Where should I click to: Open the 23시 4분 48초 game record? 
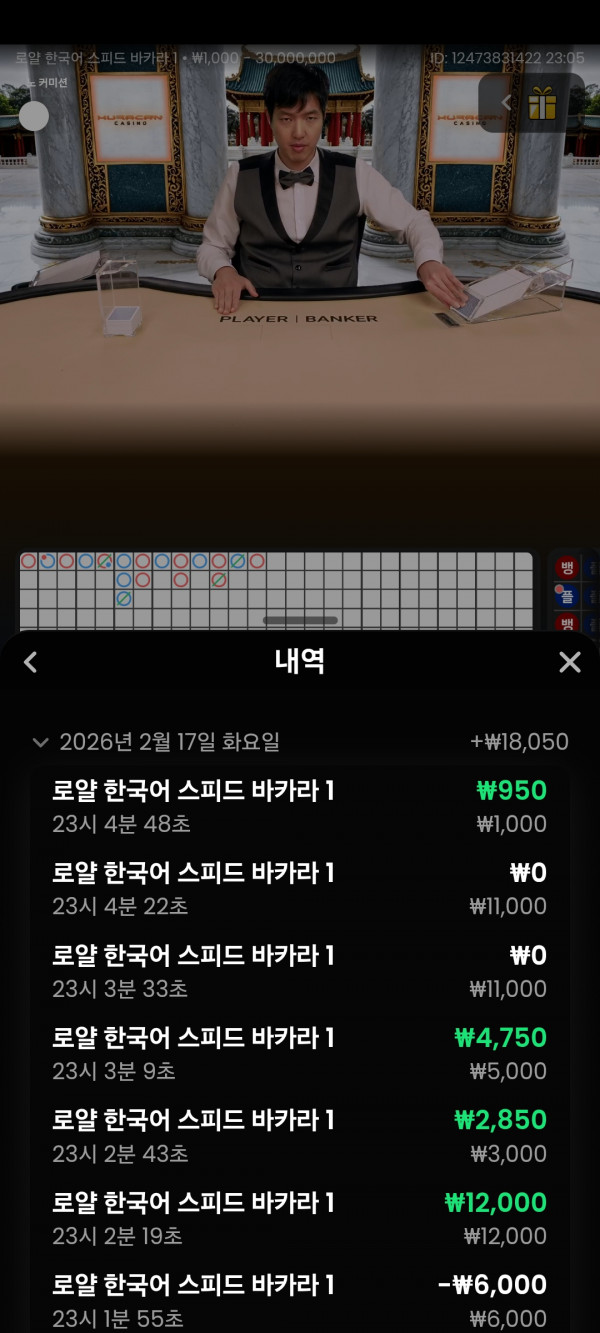[300, 807]
